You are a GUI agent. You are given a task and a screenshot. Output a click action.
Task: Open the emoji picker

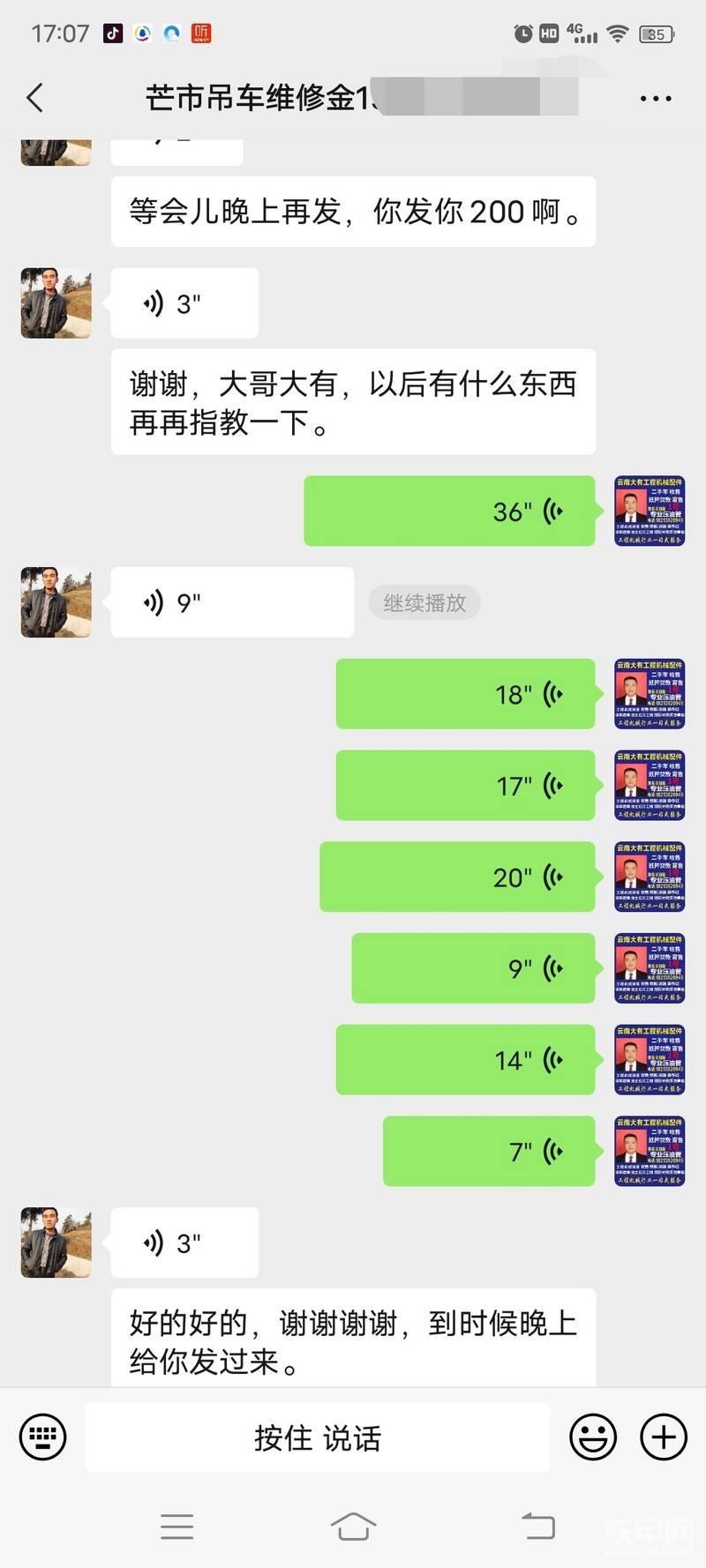point(592,1437)
